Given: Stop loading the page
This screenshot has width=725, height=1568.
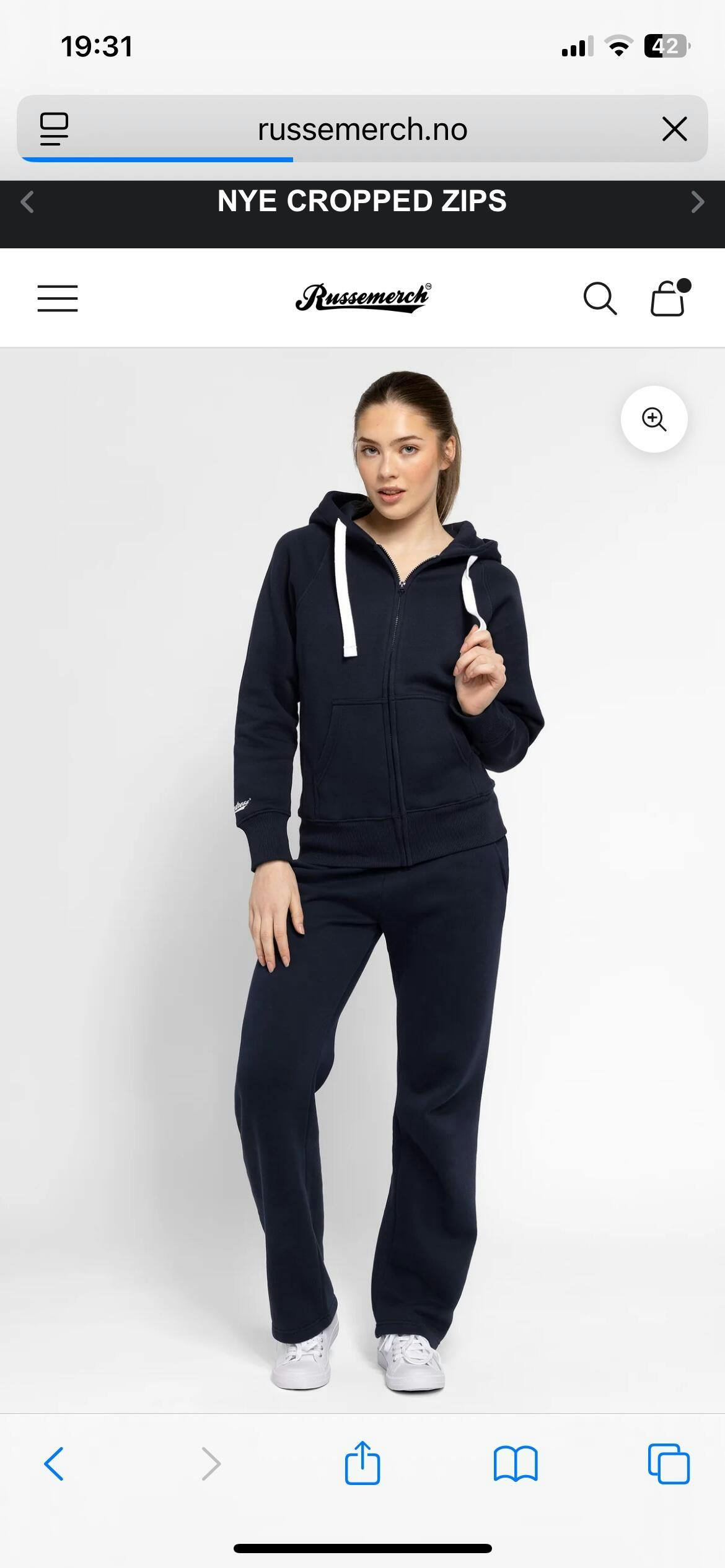Looking at the screenshot, I should [674, 129].
